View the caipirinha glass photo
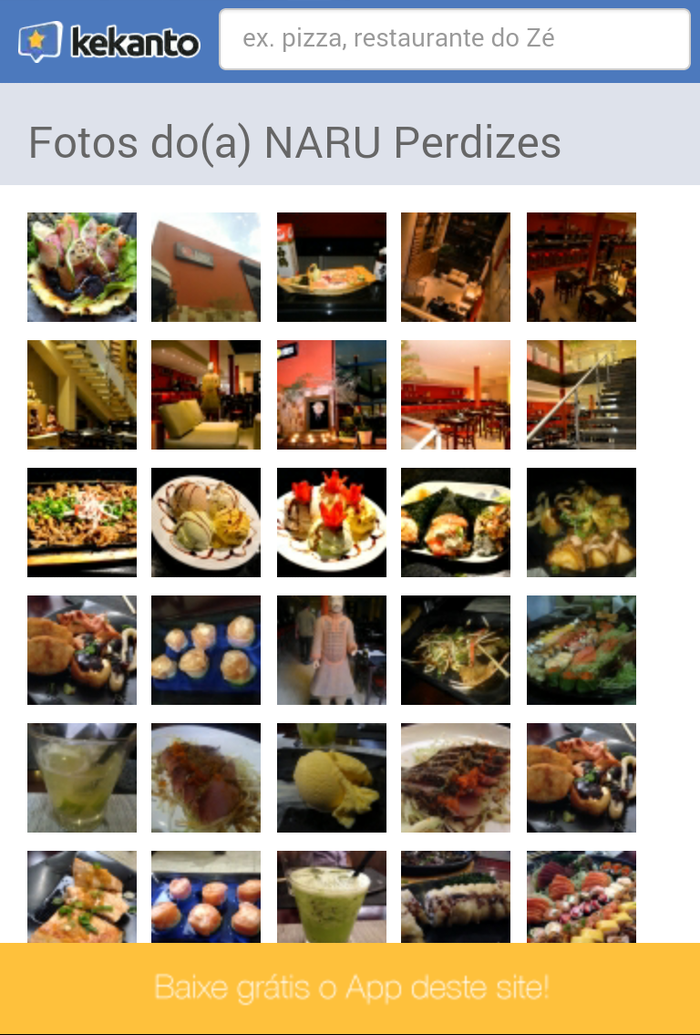This screenshot has height=1035, width=700. click(x=82, y=777)
